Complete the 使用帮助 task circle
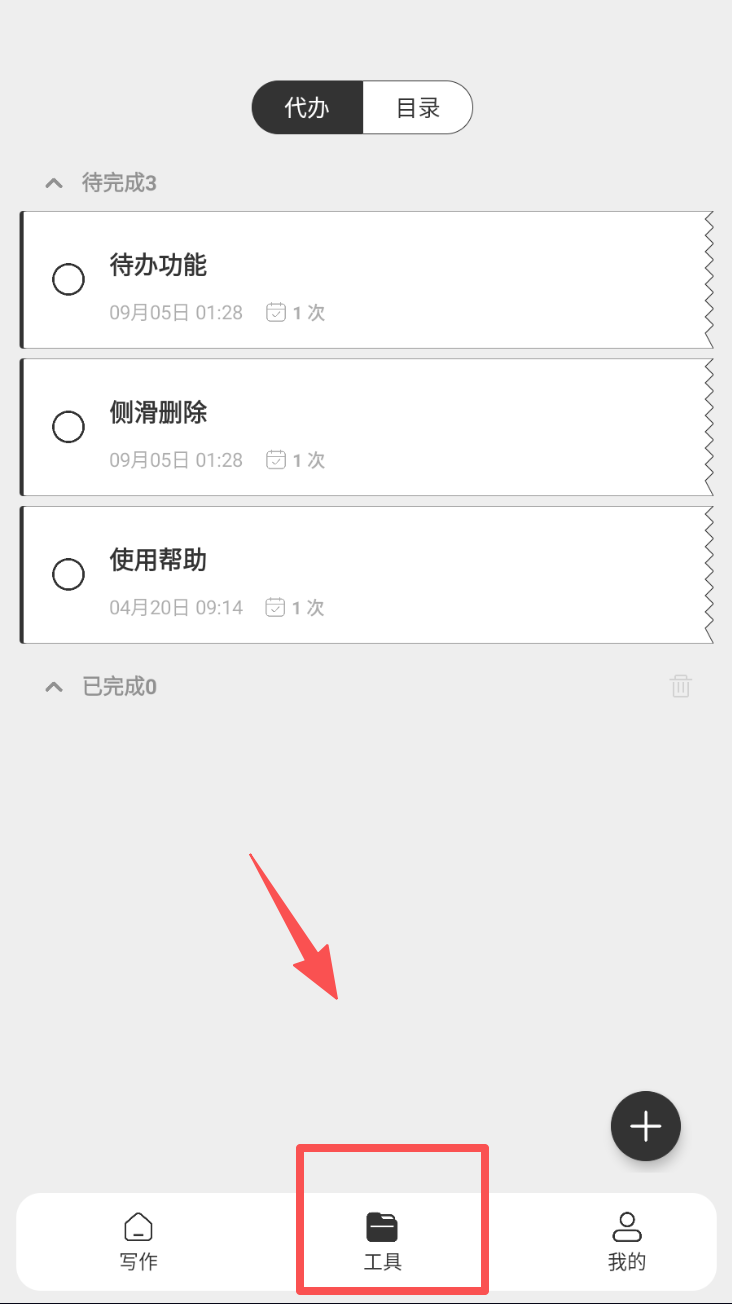732x1304 pixels. pyautogui.click(x=68, y=574)
